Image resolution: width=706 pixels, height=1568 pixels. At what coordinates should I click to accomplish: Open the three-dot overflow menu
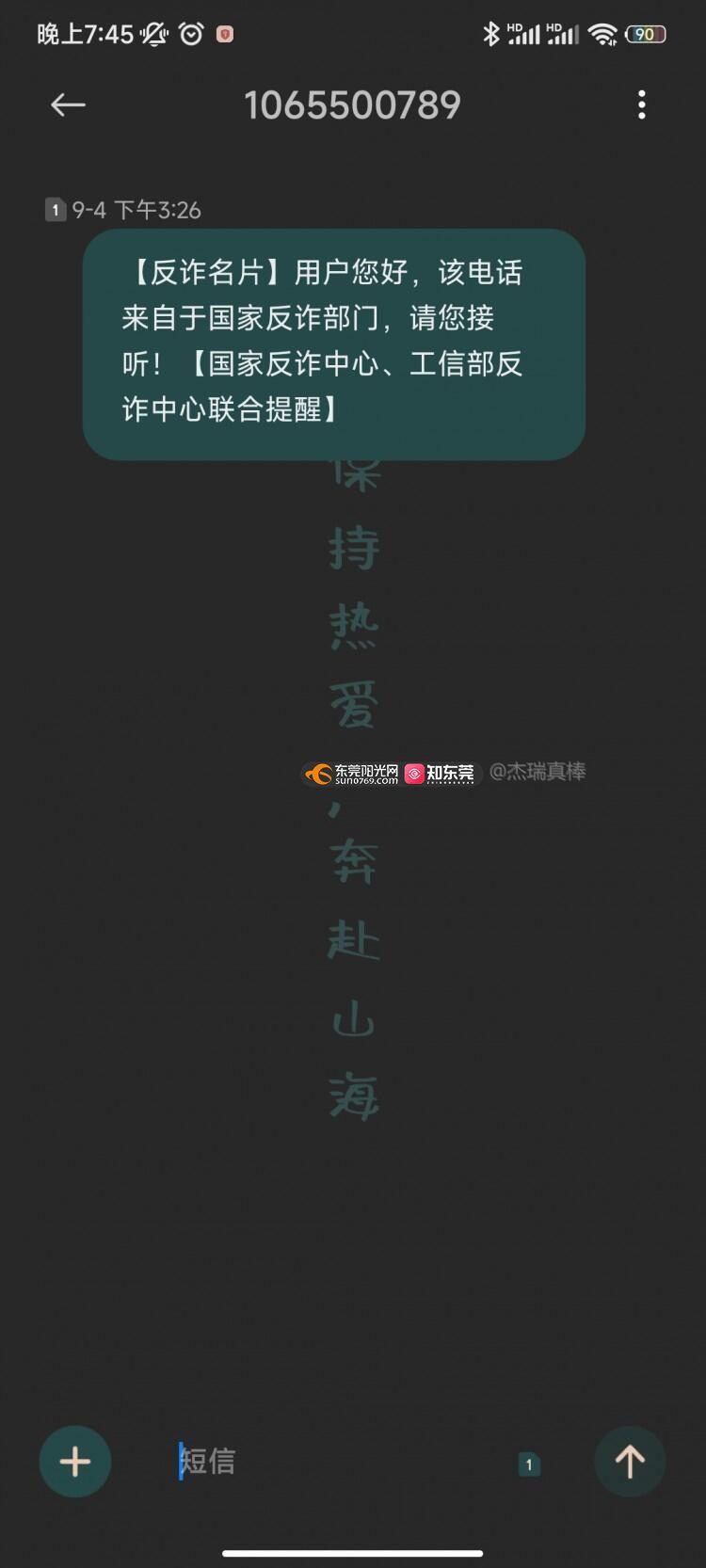(641, 104)
